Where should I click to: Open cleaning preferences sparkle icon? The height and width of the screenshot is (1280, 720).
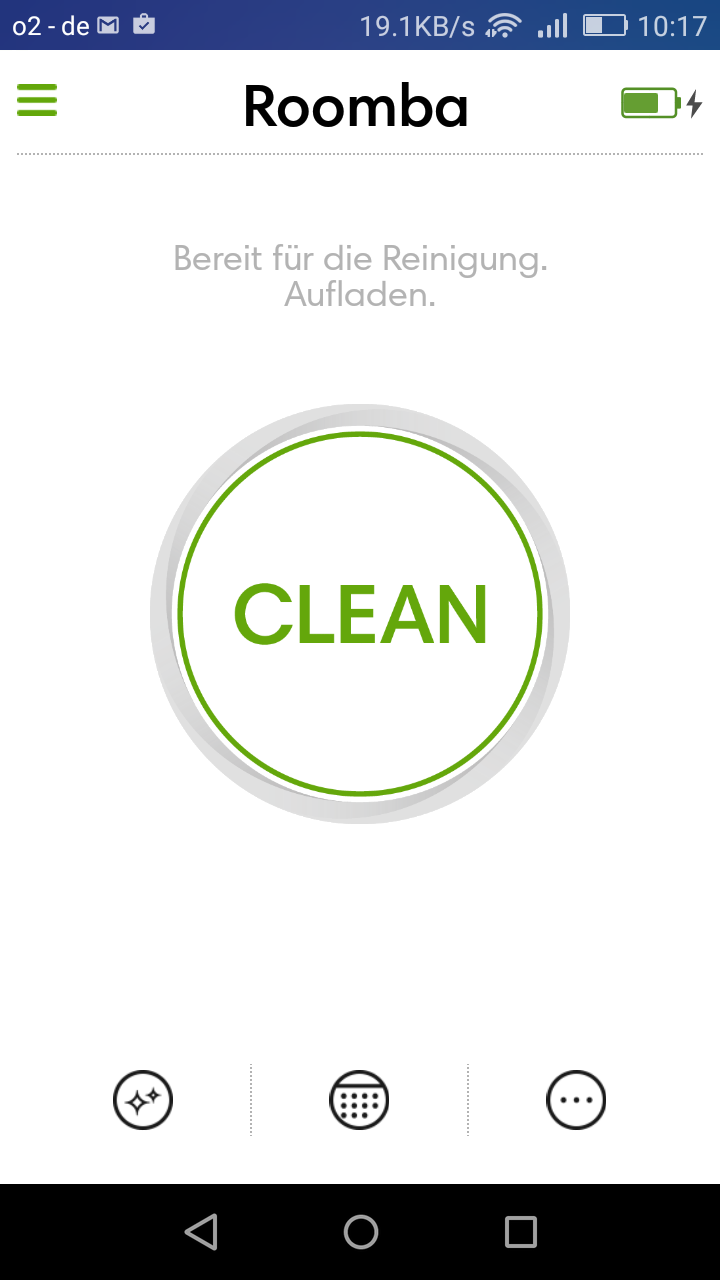[143, 1100]
